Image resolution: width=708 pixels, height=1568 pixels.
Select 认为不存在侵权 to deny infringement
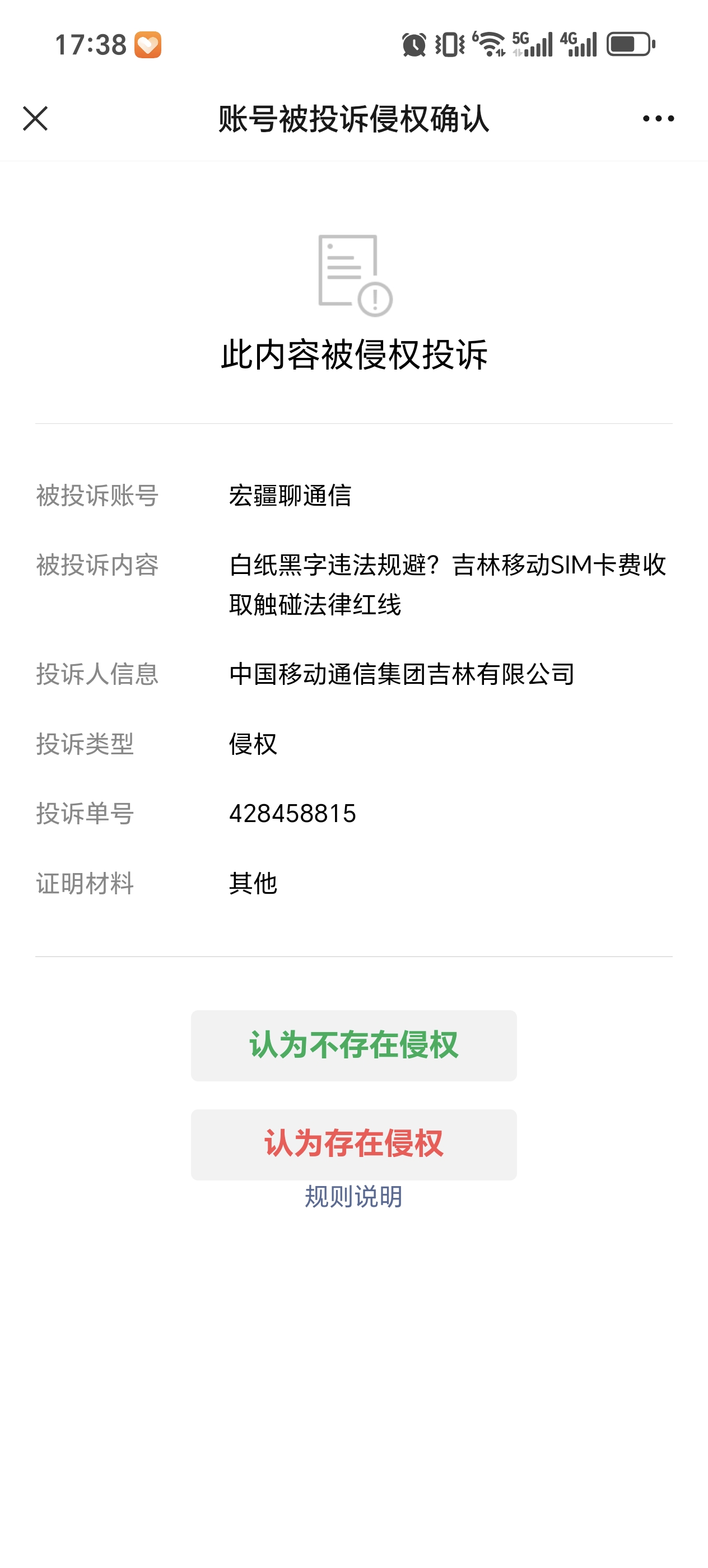353,1045
